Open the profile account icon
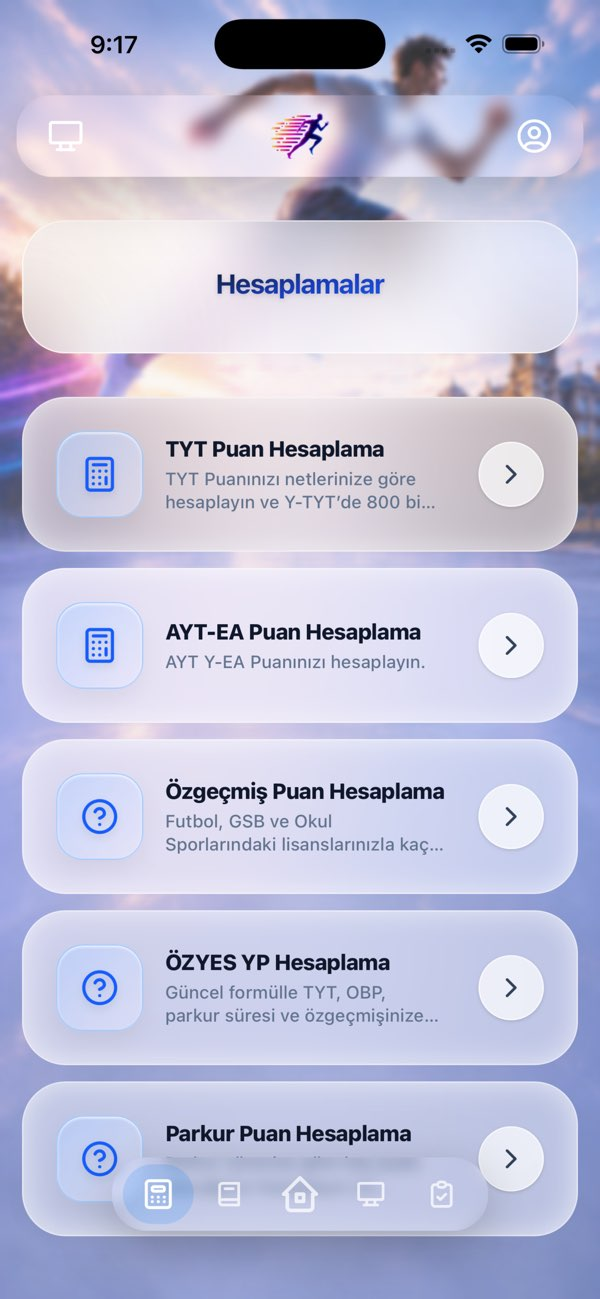The height and width of the screenshot is (1299, 600). (534, 136)
